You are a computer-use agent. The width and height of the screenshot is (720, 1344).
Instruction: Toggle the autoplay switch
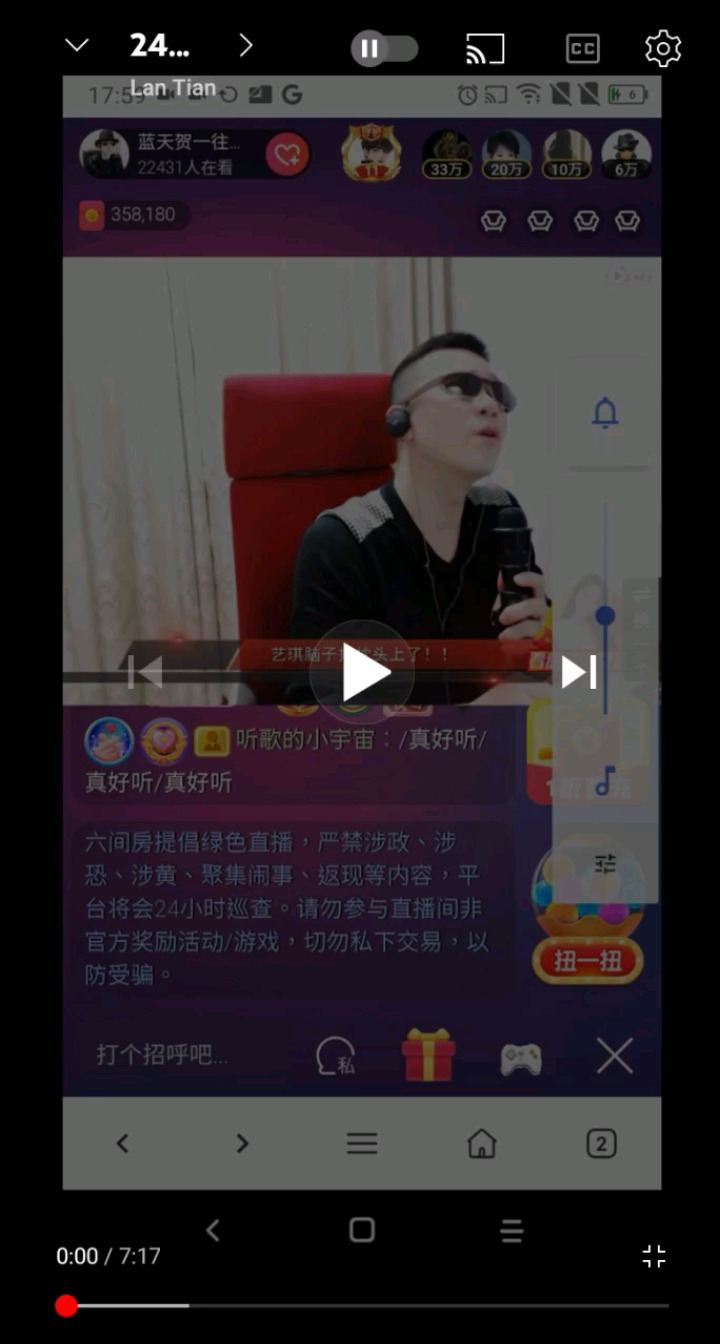384,48
